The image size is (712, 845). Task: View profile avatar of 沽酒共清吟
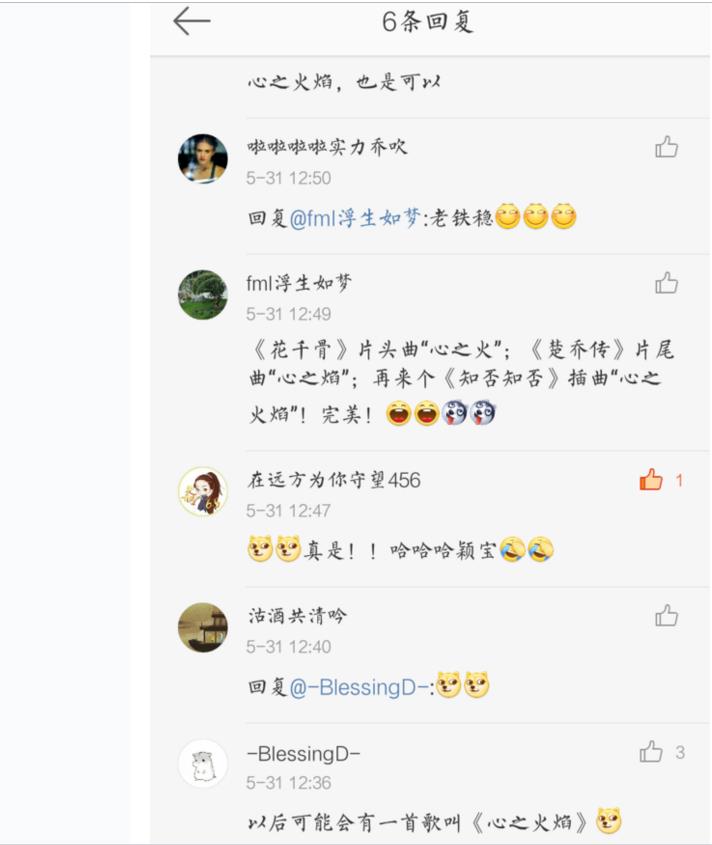[203, 627]
